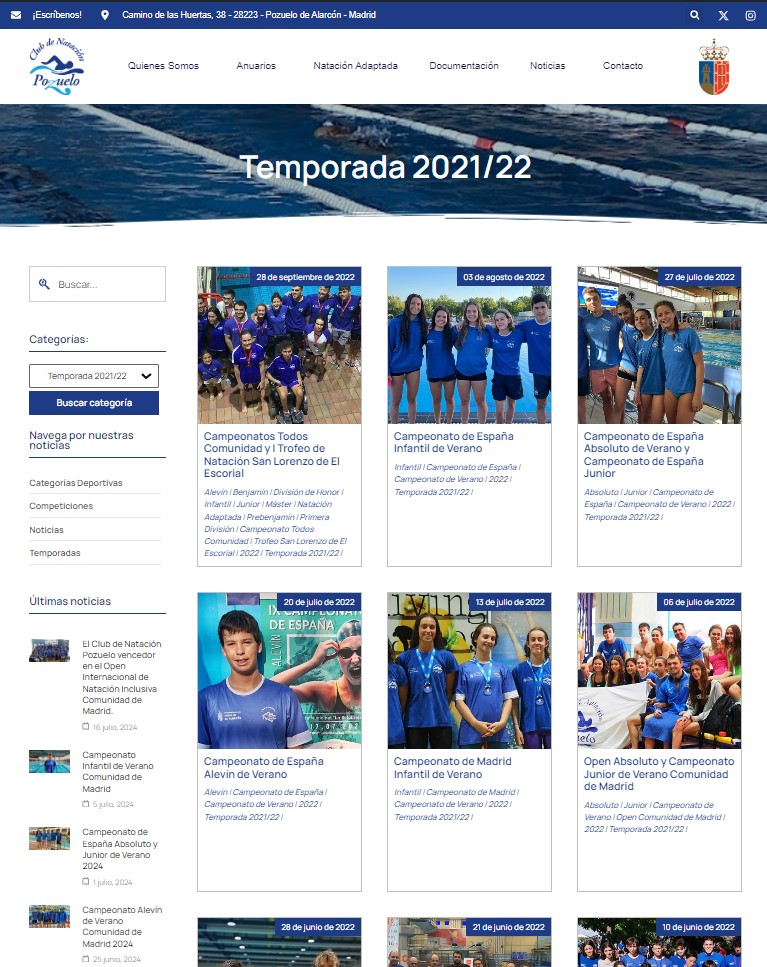Open Categorías Deportivas in sidebar

(x=76, y=483)
